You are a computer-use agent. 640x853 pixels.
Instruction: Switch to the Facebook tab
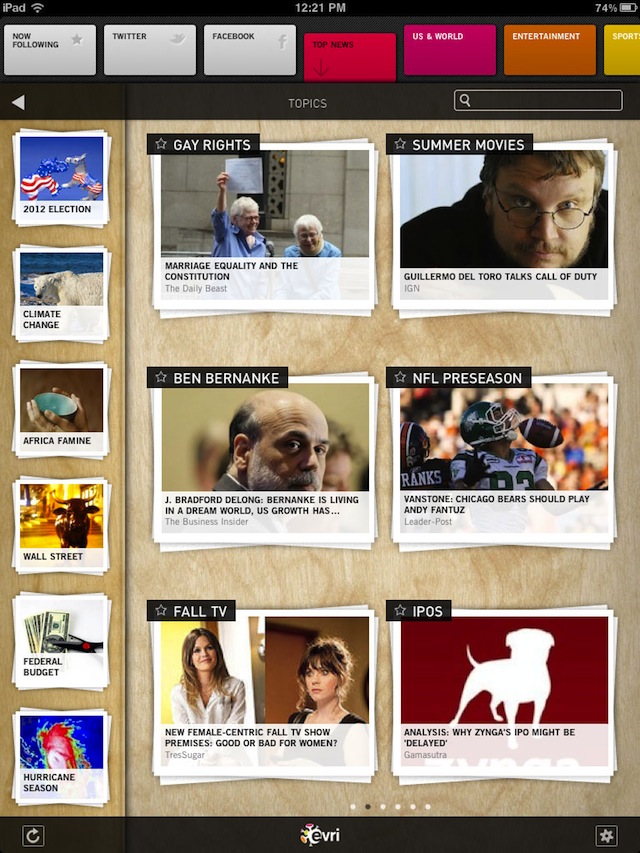(250, 50)
